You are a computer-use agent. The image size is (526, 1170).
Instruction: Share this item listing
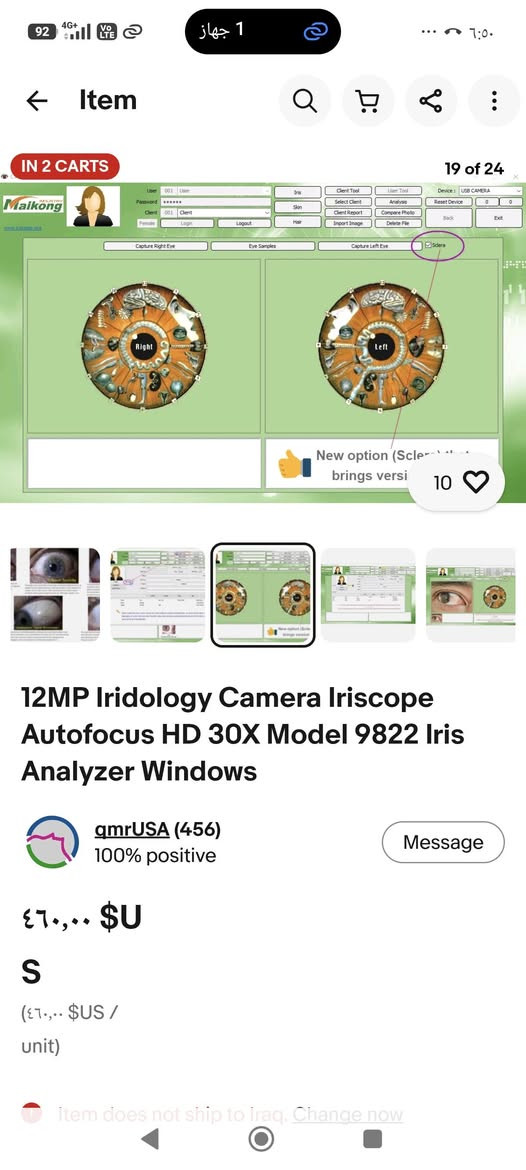(430, 101)
